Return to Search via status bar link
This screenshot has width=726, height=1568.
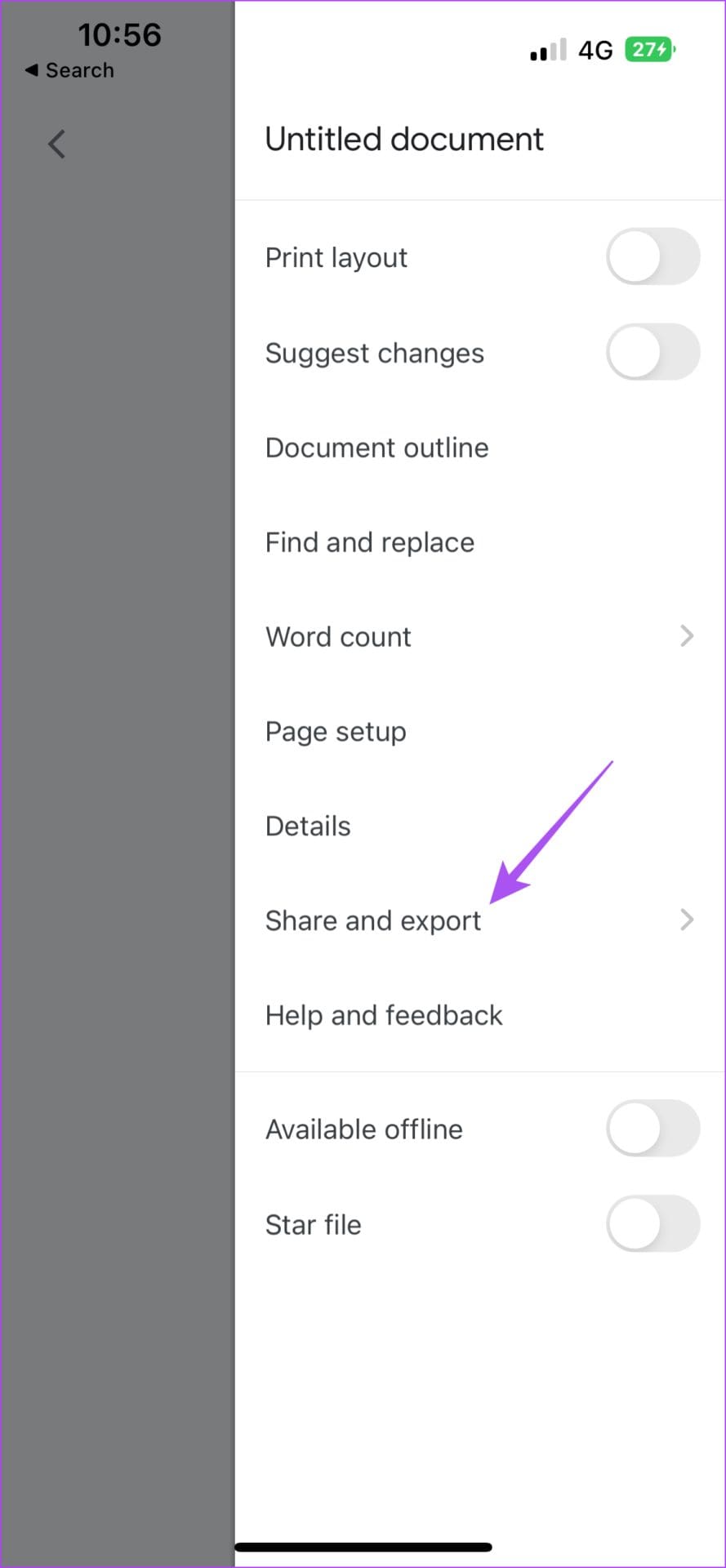point(69,70)
